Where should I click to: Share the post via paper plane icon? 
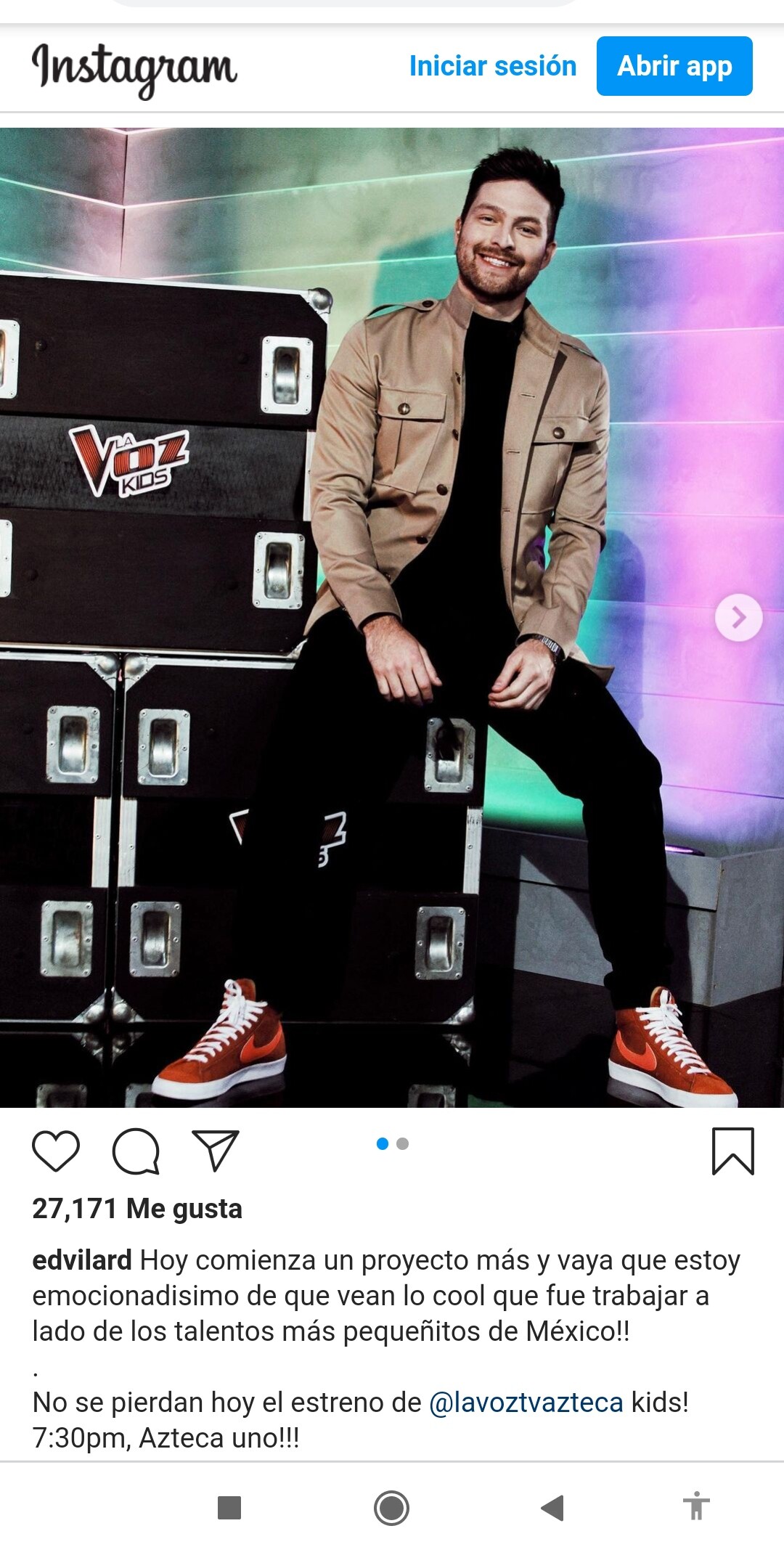click(215, 1151)
